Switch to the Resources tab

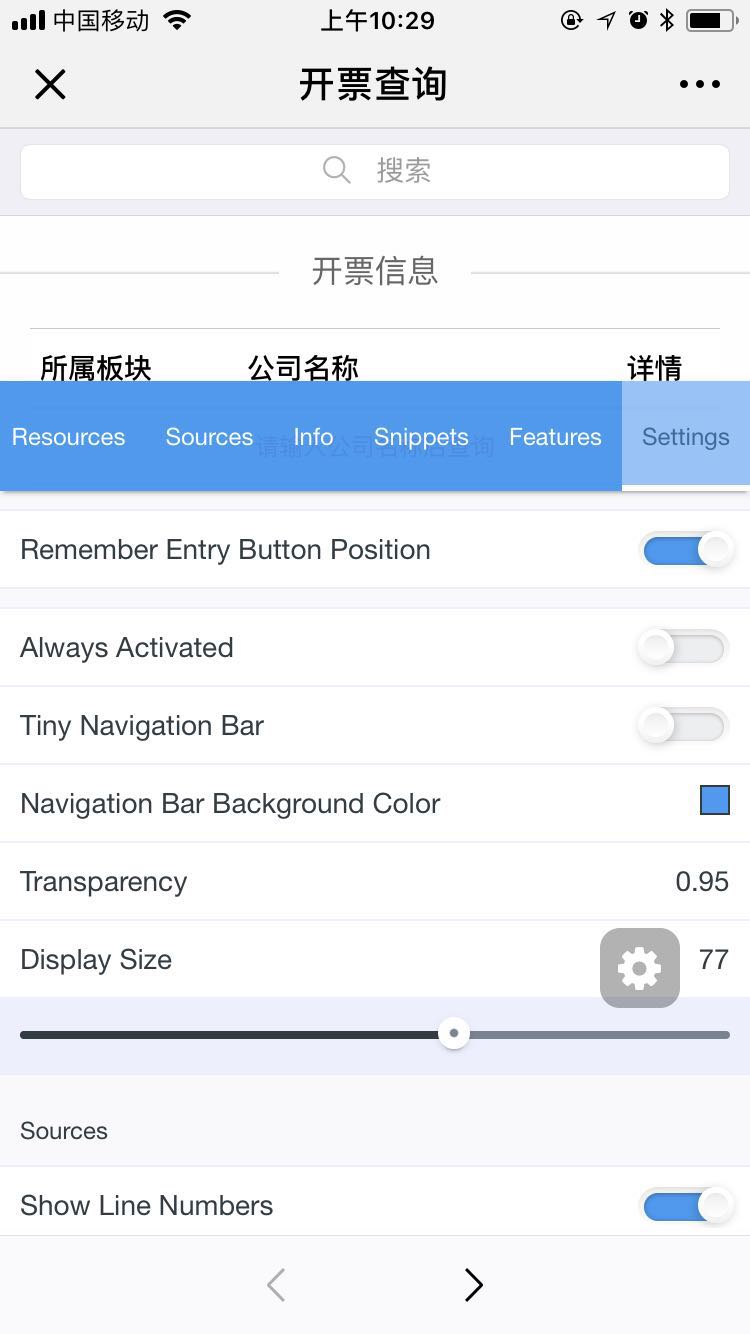pyautogui.click(x=68, y=437)
